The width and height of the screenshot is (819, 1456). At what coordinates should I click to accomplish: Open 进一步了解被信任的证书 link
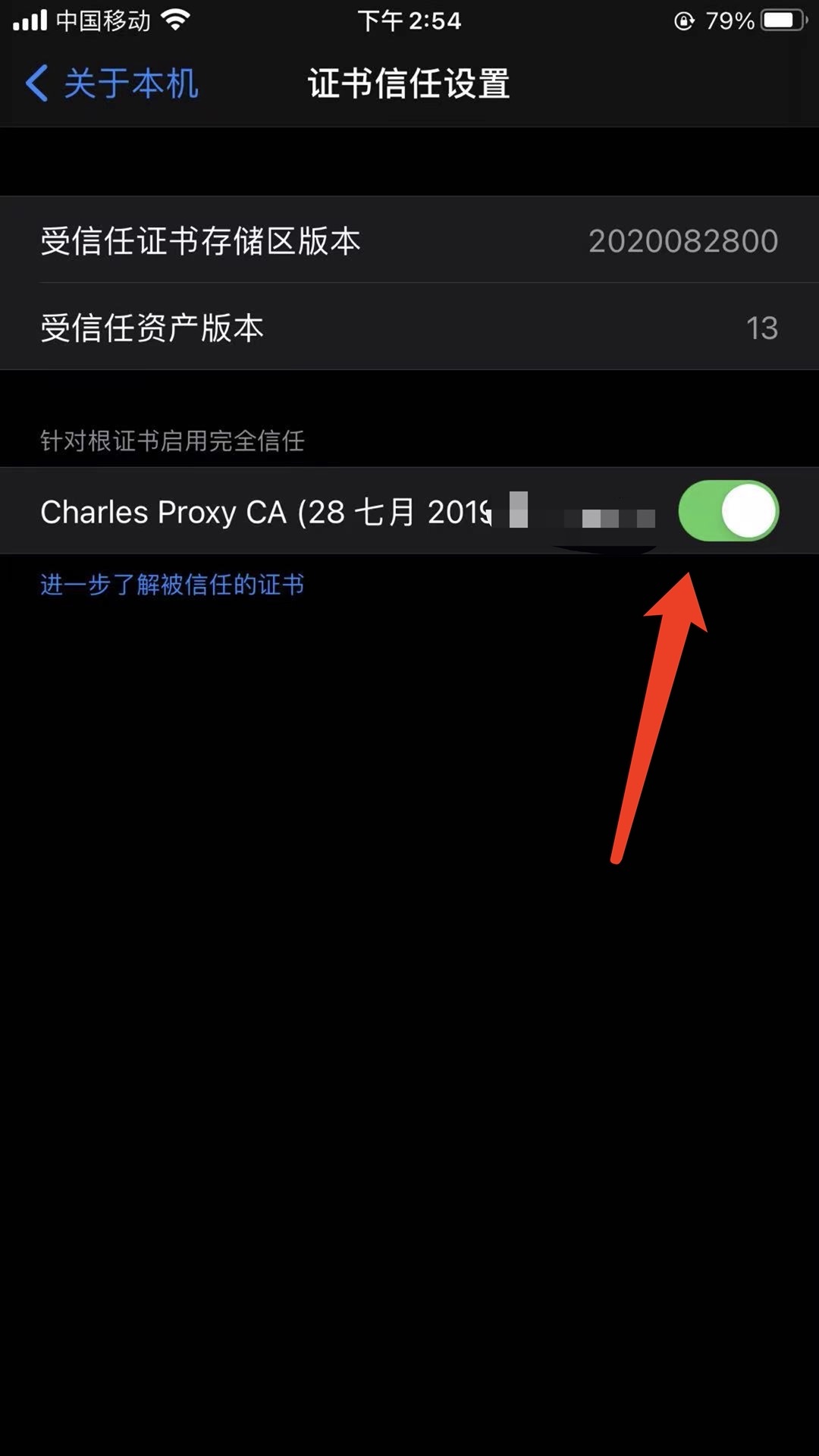pyautogui.click(x=171, y=585)
